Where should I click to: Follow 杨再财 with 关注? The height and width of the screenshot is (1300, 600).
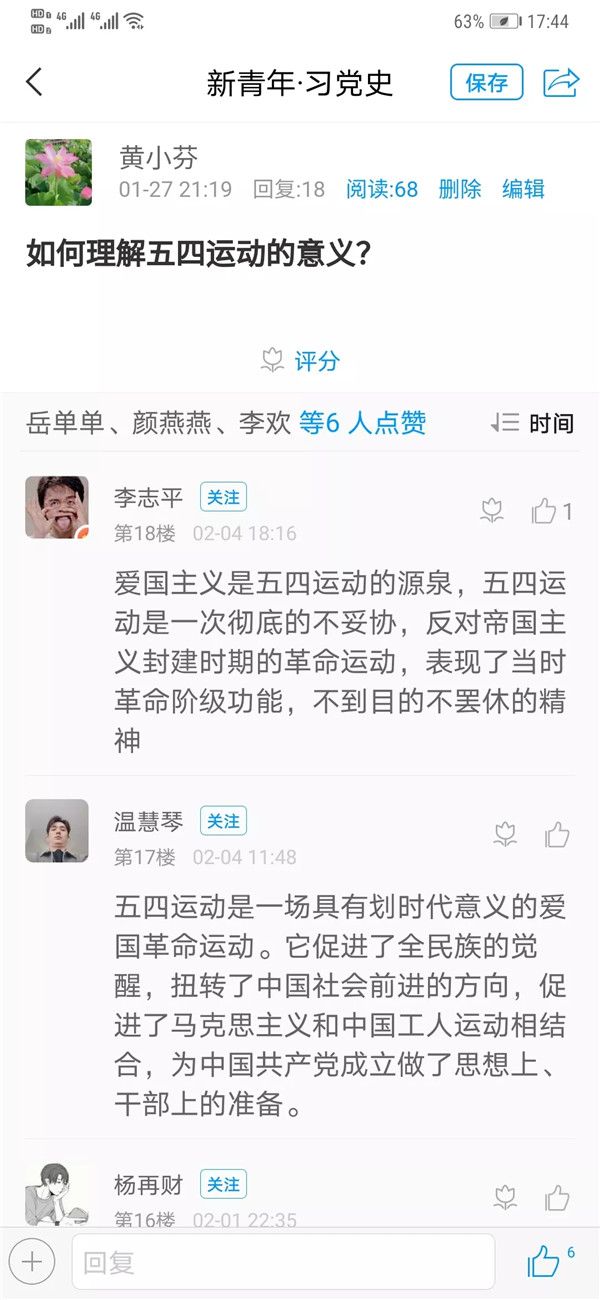pos(223,1185)
